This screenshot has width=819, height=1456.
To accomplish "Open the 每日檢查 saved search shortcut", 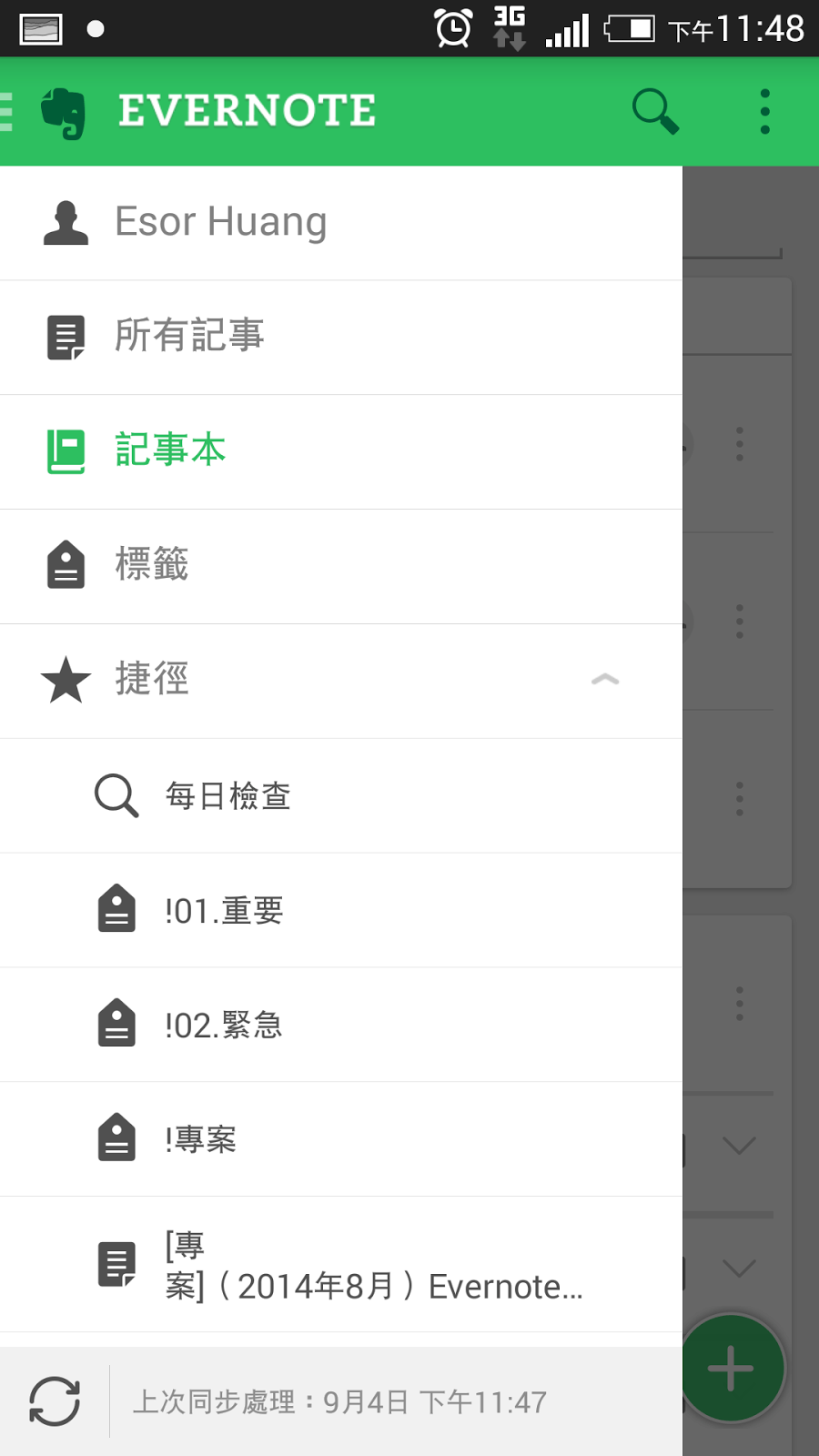I will [341, 796].
